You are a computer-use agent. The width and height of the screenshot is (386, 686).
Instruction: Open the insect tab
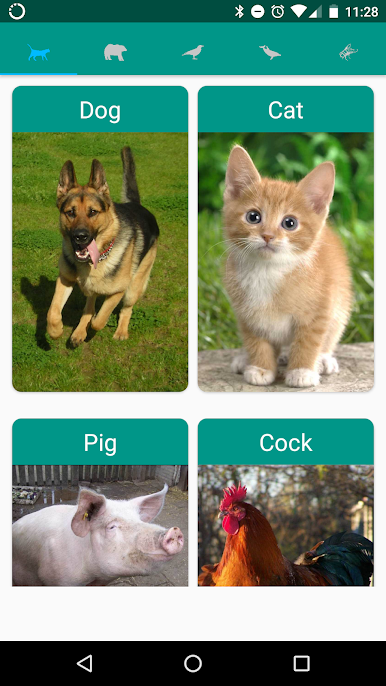point(347,52)
